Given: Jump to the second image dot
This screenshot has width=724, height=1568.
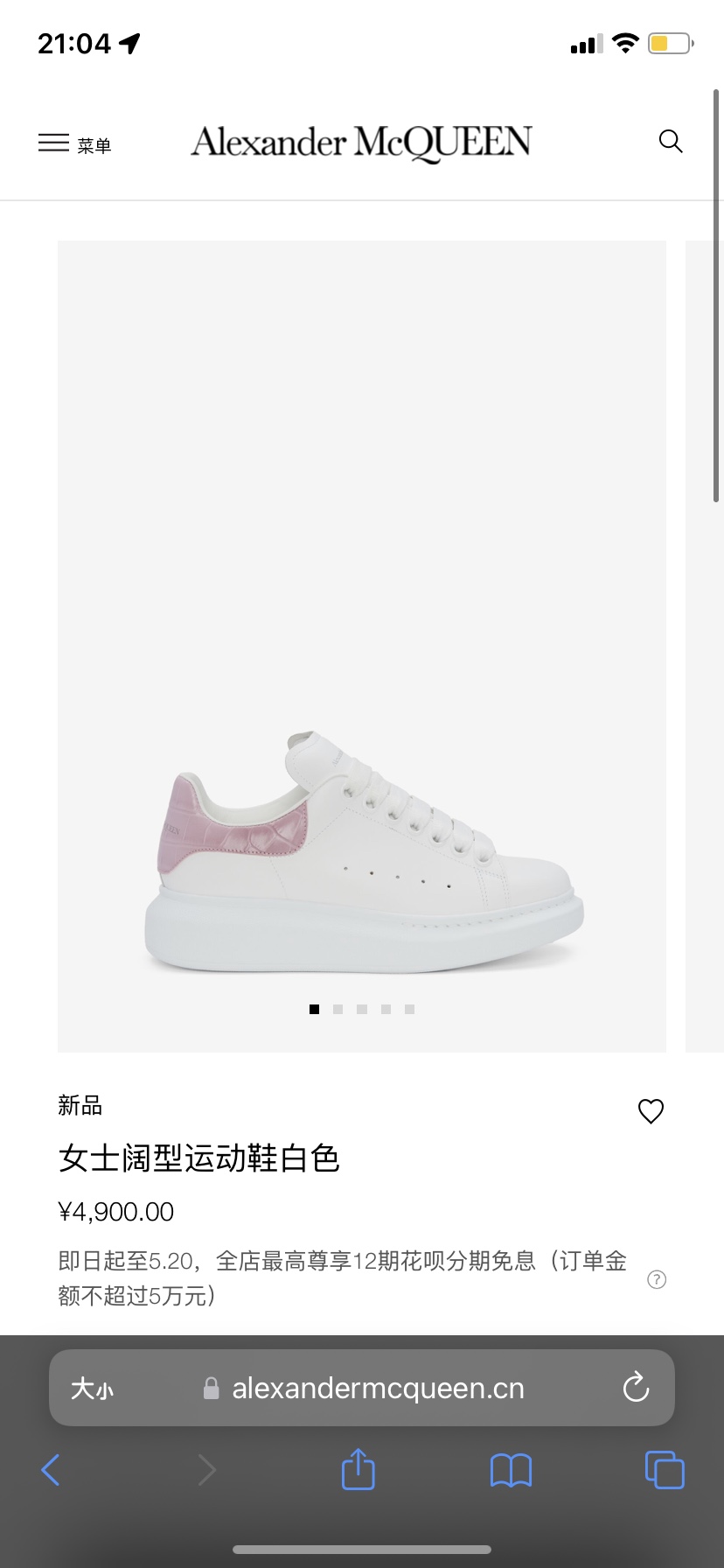Looking at the screenshot, I should 338,1010.
